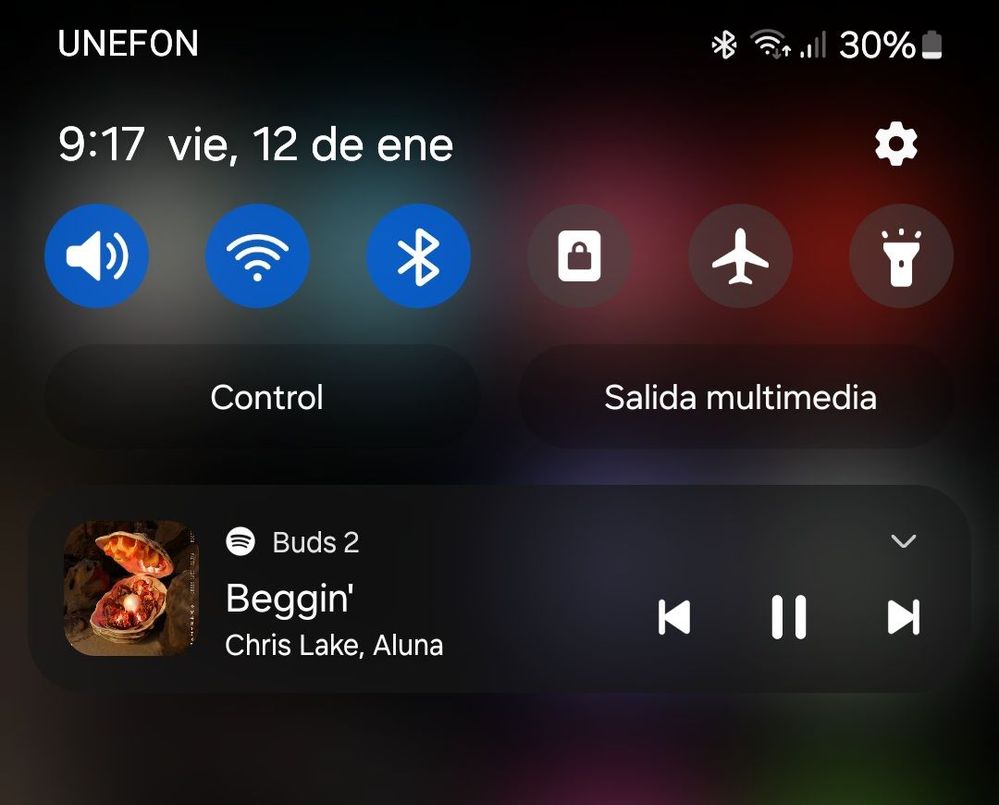Open settings via the gear icon
This screenshot has width=999, height=805.
pyautogui.click(x=895, y=146)
